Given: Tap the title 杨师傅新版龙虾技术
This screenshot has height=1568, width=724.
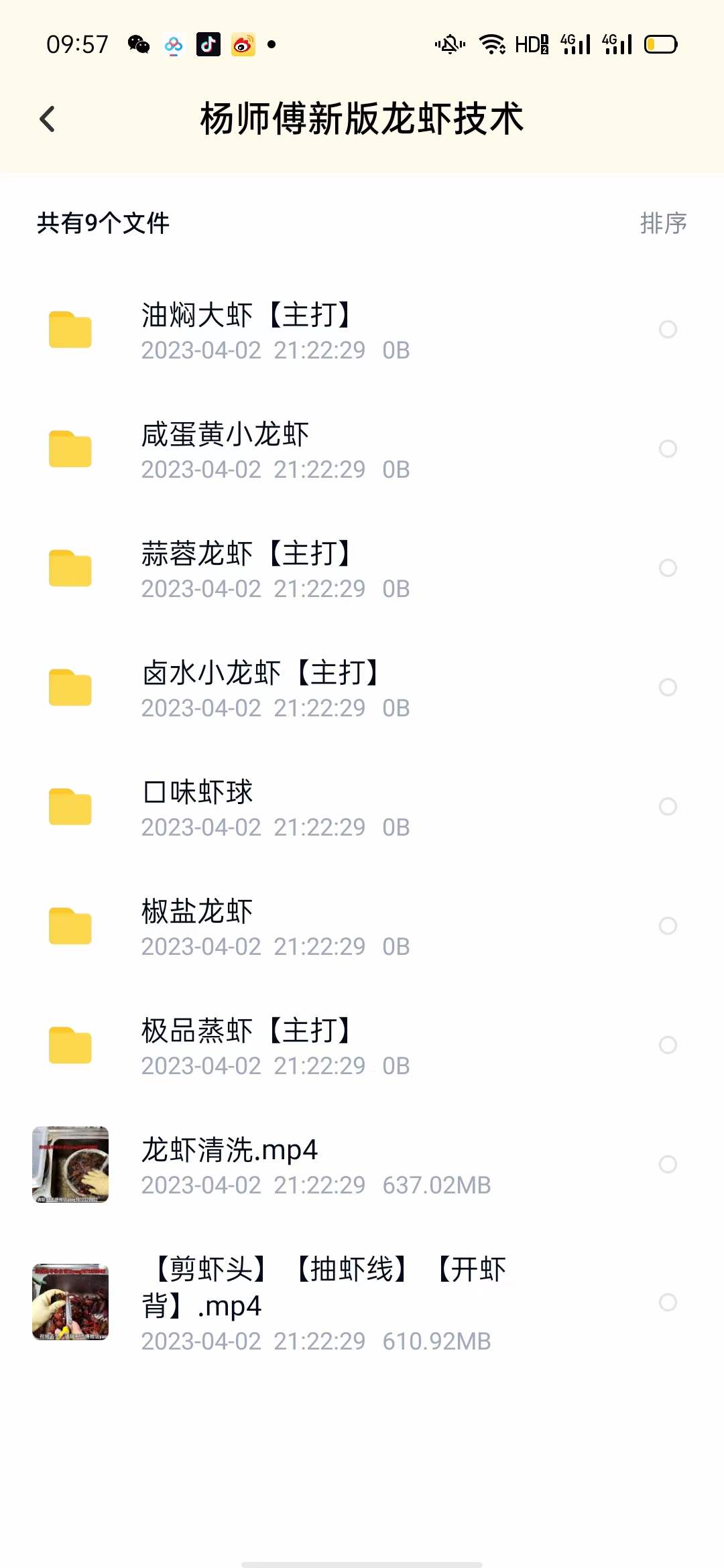Looking at the screenshot, I should pos(362,119).
